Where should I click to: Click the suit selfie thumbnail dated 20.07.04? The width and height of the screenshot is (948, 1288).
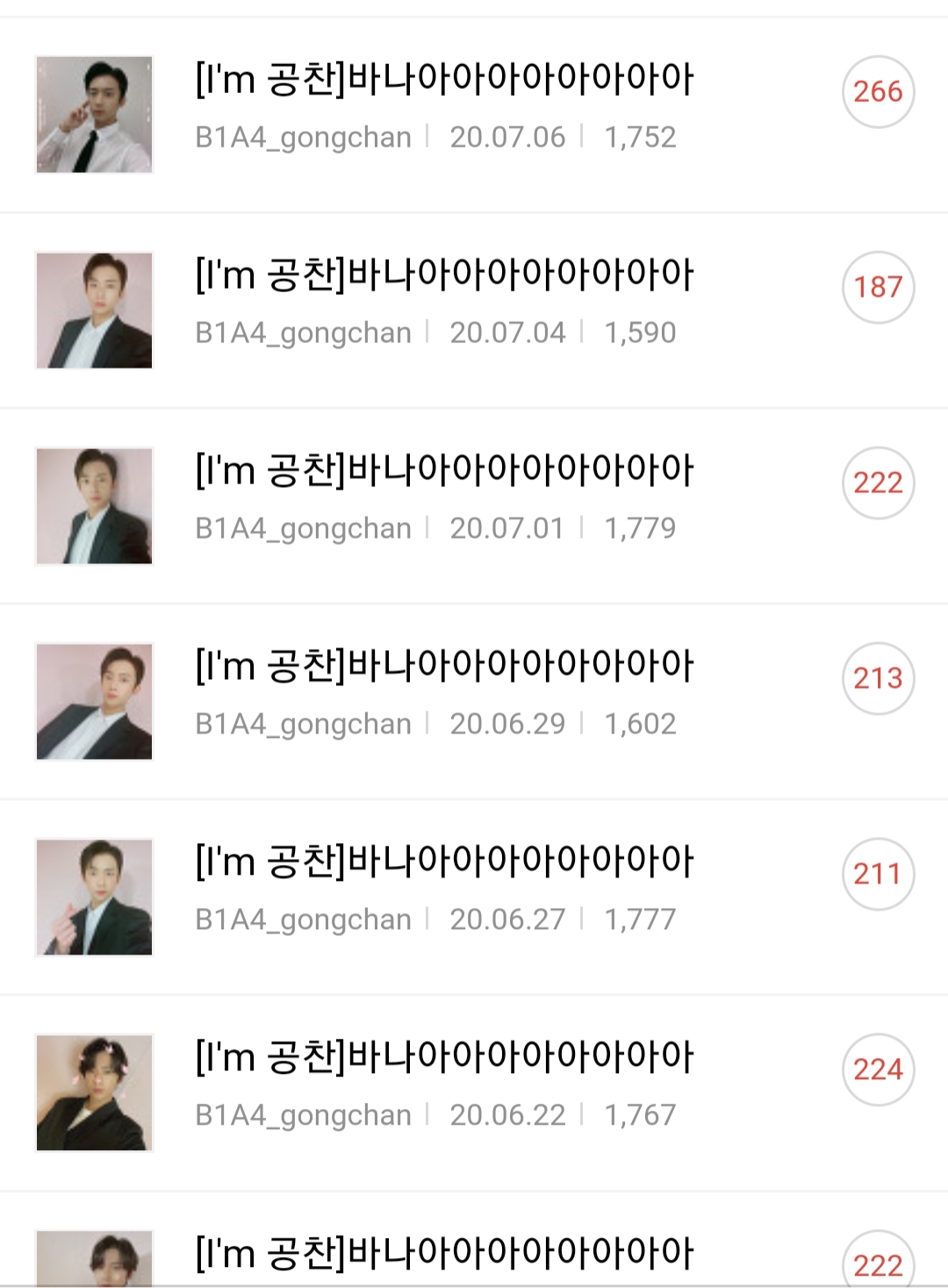click(93, 309)
